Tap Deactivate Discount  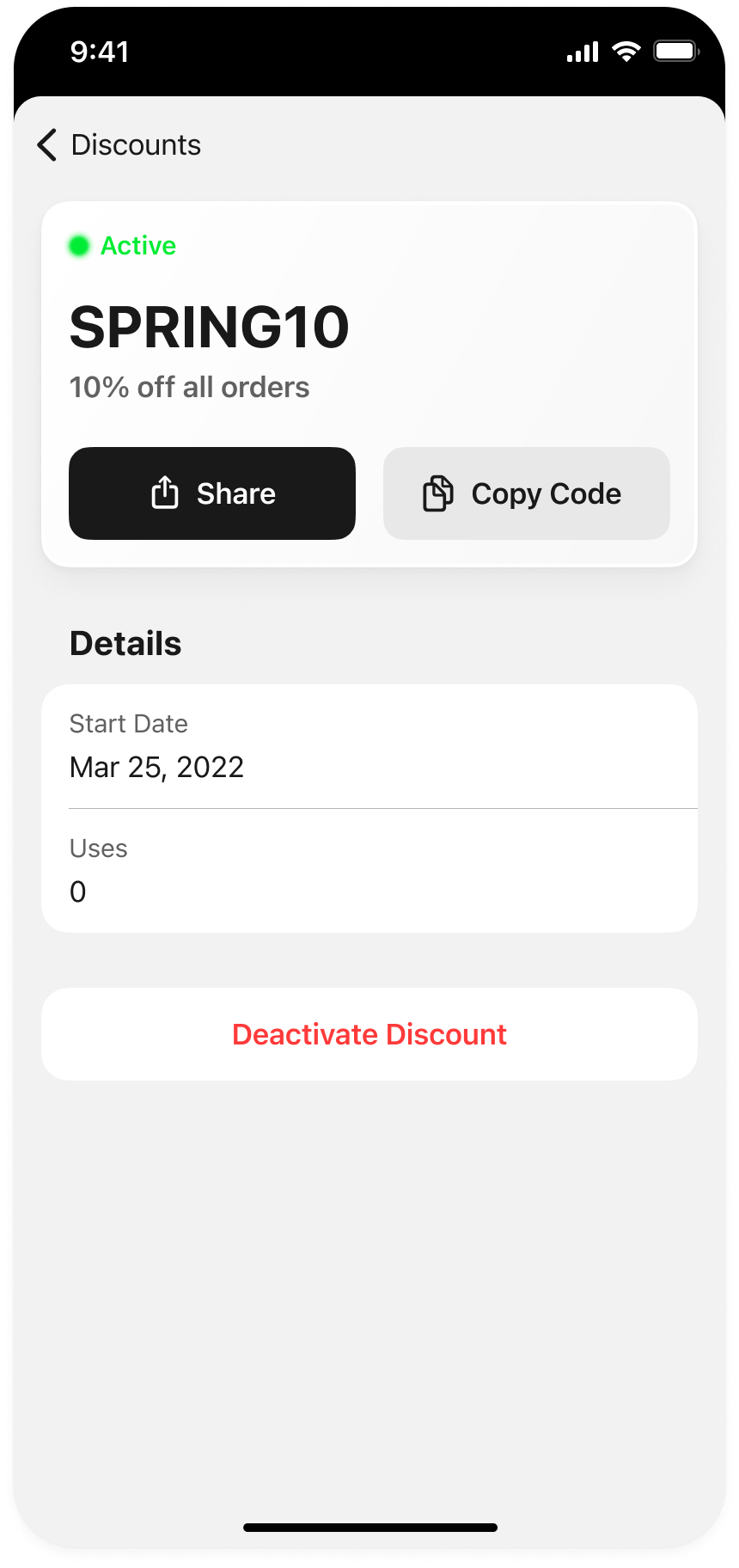[x=369, y=1034]
